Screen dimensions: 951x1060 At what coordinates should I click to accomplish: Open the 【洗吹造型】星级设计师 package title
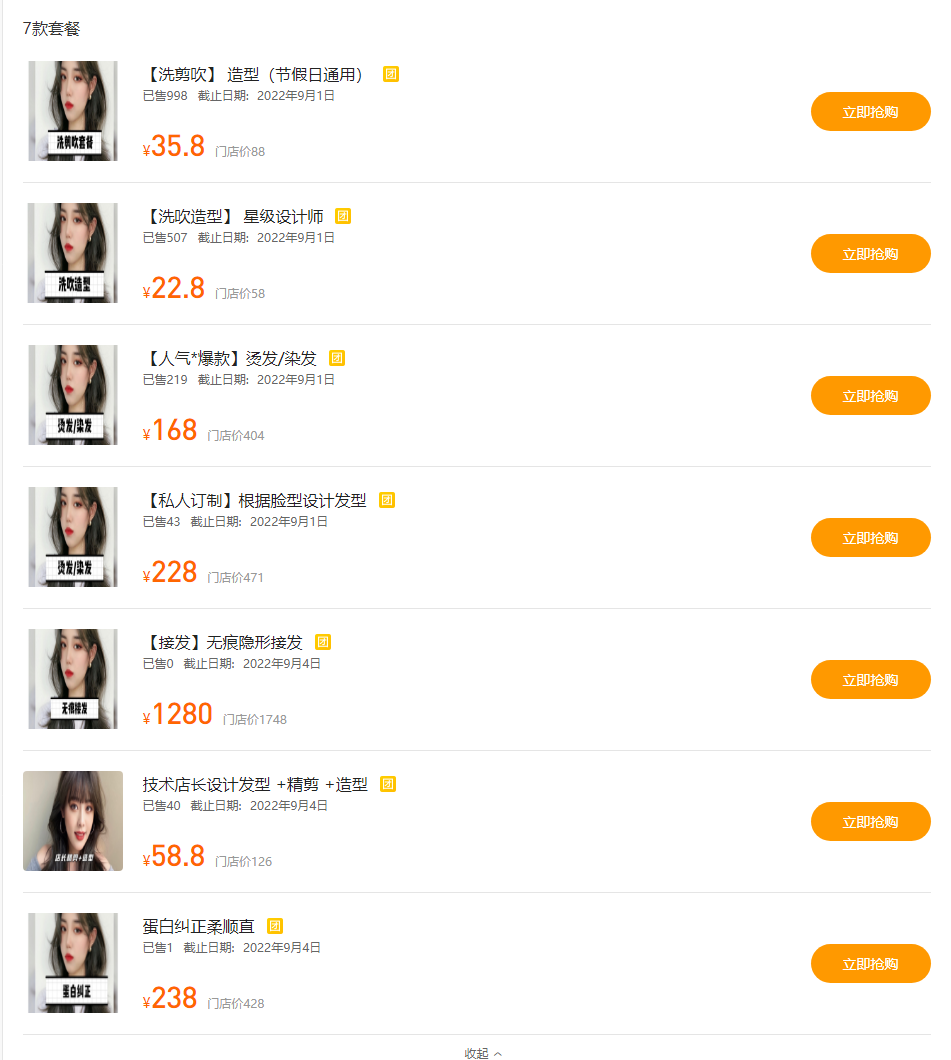click(233, 216)
